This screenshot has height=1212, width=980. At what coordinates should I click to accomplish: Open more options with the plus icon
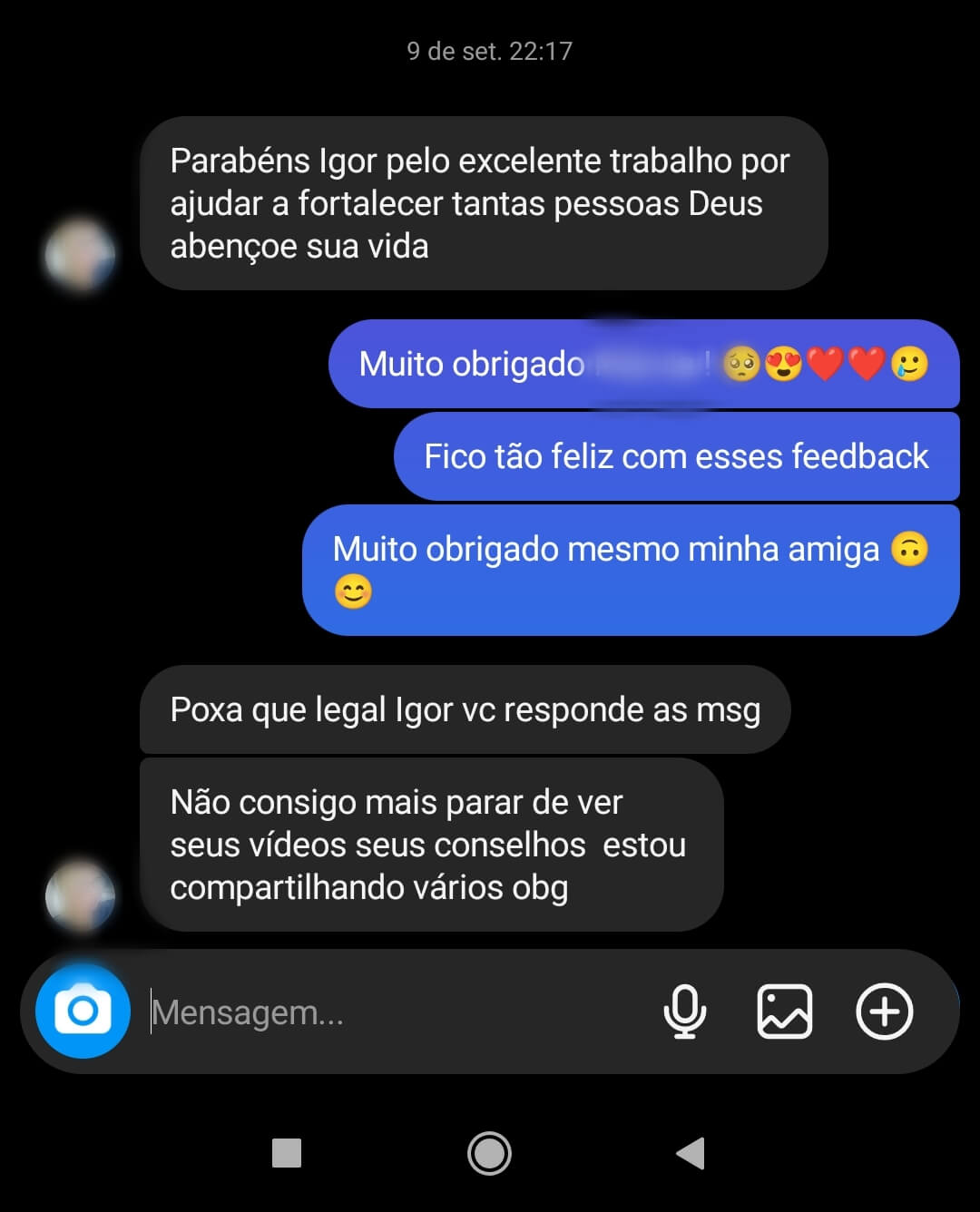(884, 1011)
